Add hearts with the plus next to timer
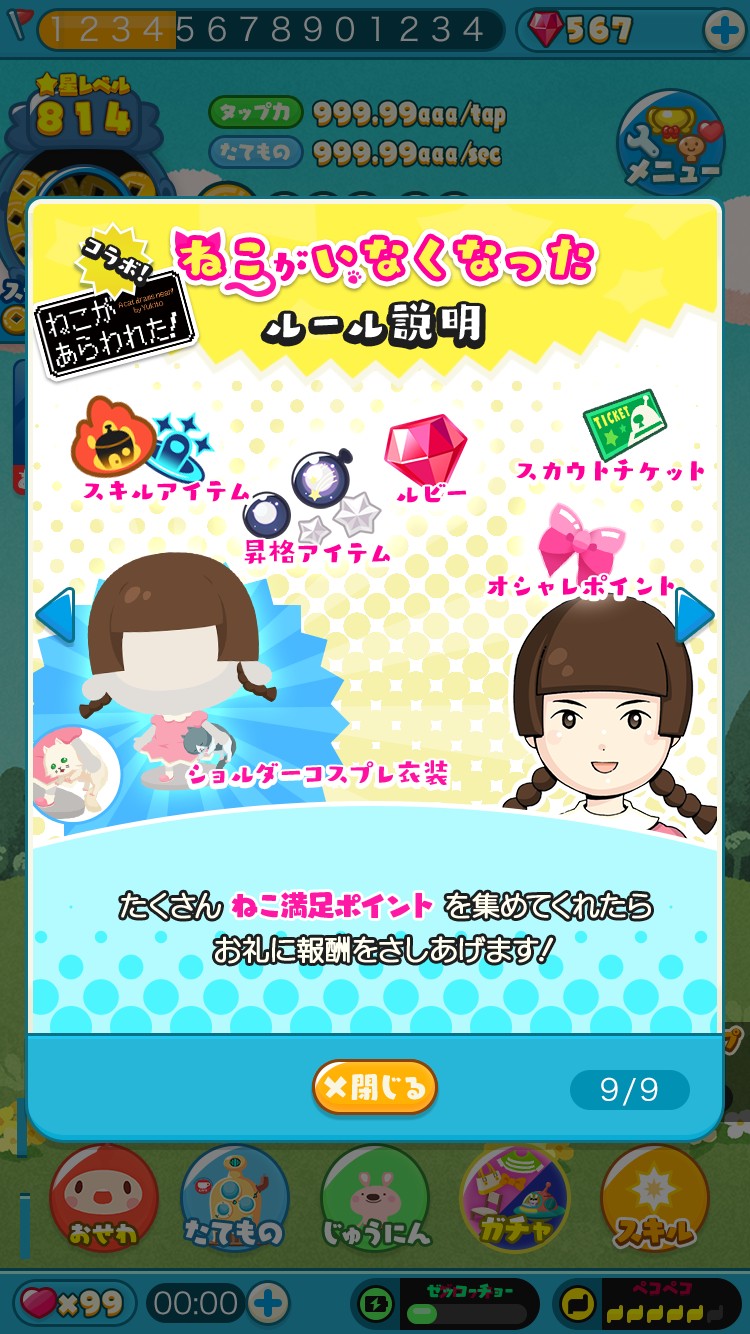Image resolution: width=750 pixels, height=1334 pixels. pos(268,1302)
